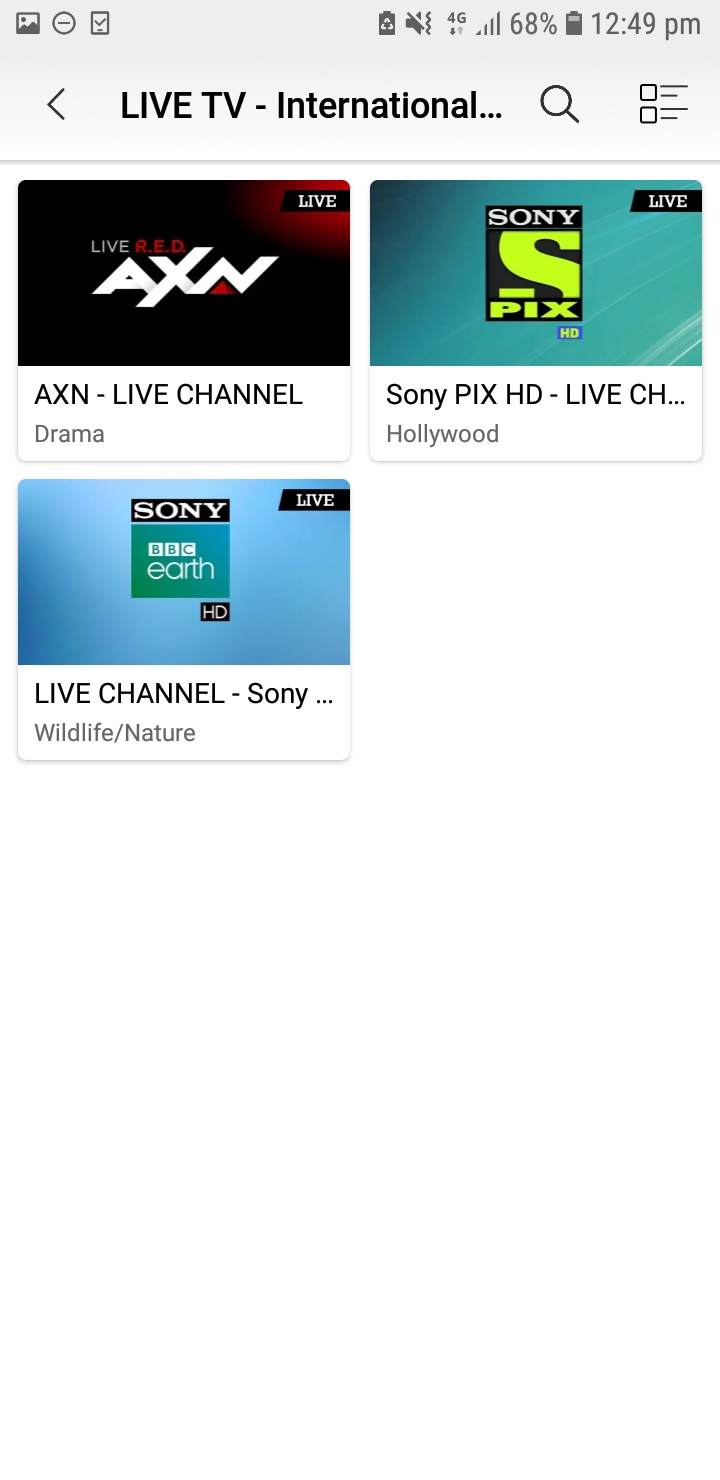Open the search icon
The image size is (720, 1480).
coord(559,104)
